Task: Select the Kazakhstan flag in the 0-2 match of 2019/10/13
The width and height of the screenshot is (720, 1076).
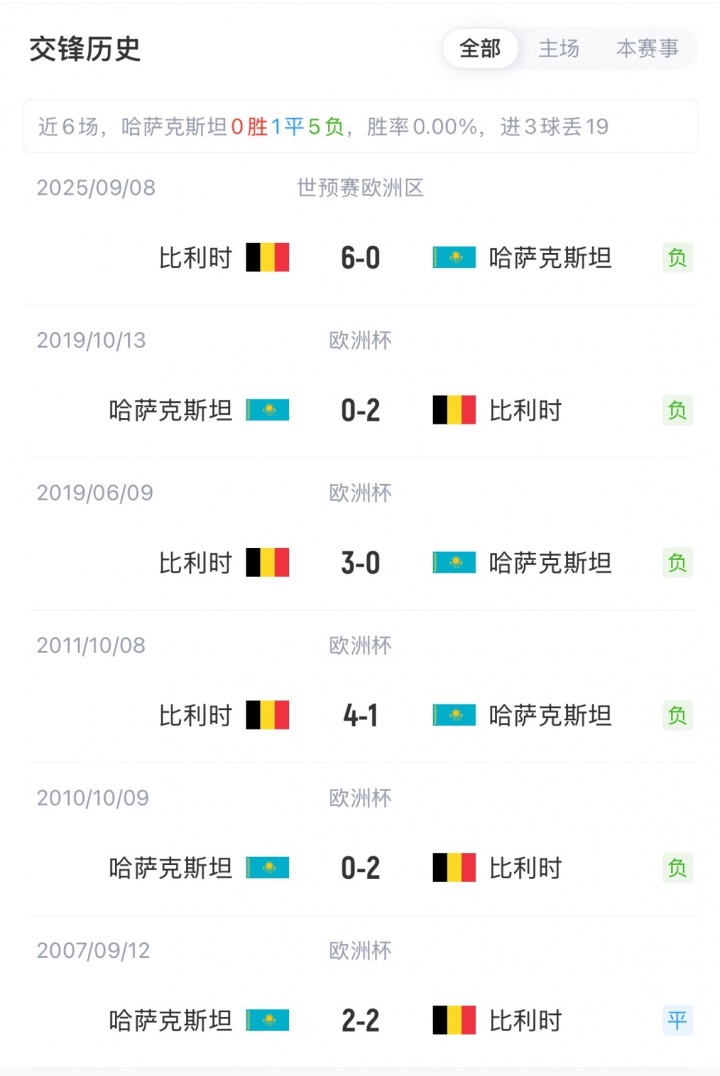Action: pyautogui.click(x=268, y=410)
